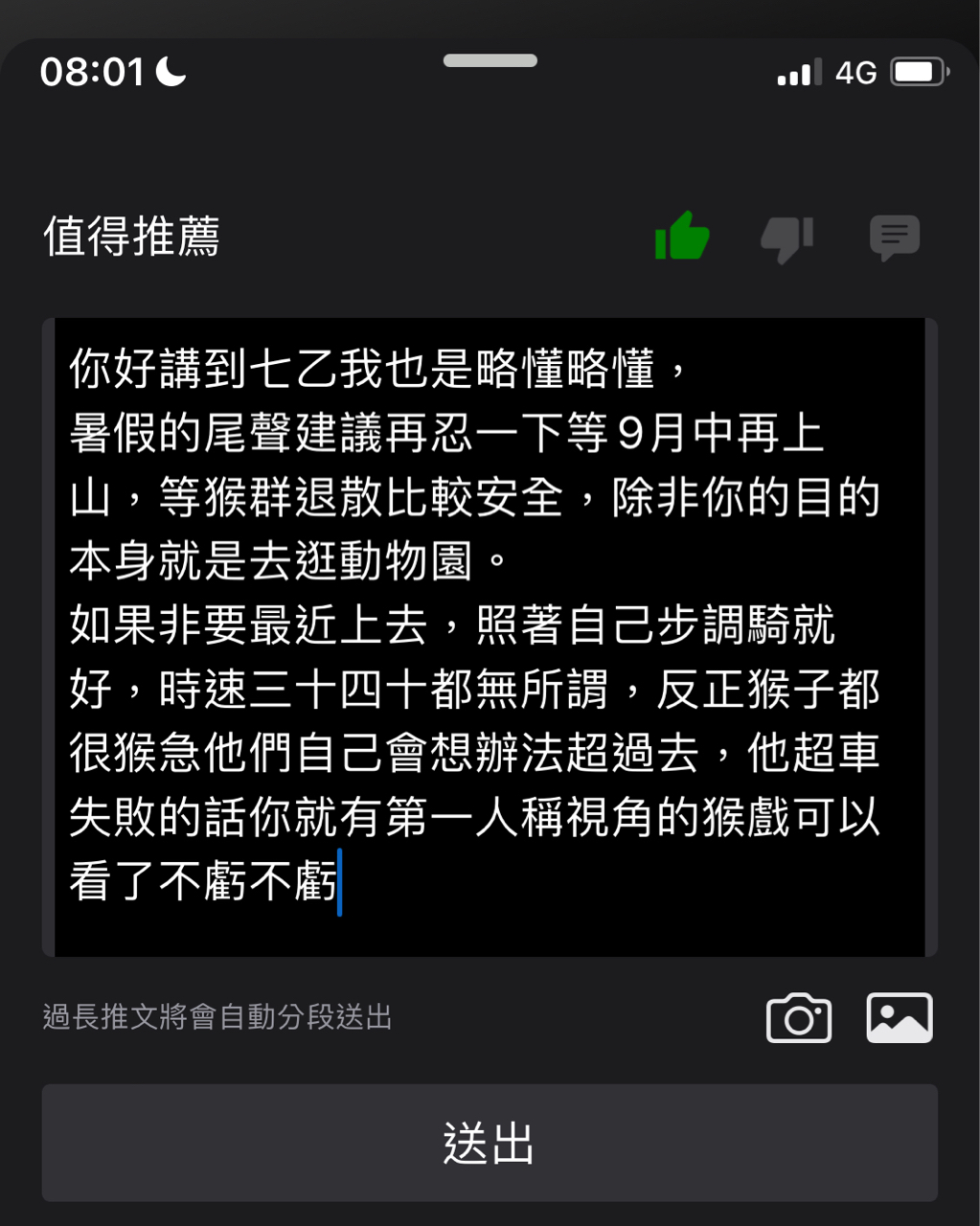Tap the 送出 submit button
The height and width of the screenshot is (1226, 980).
point(489,1143)
